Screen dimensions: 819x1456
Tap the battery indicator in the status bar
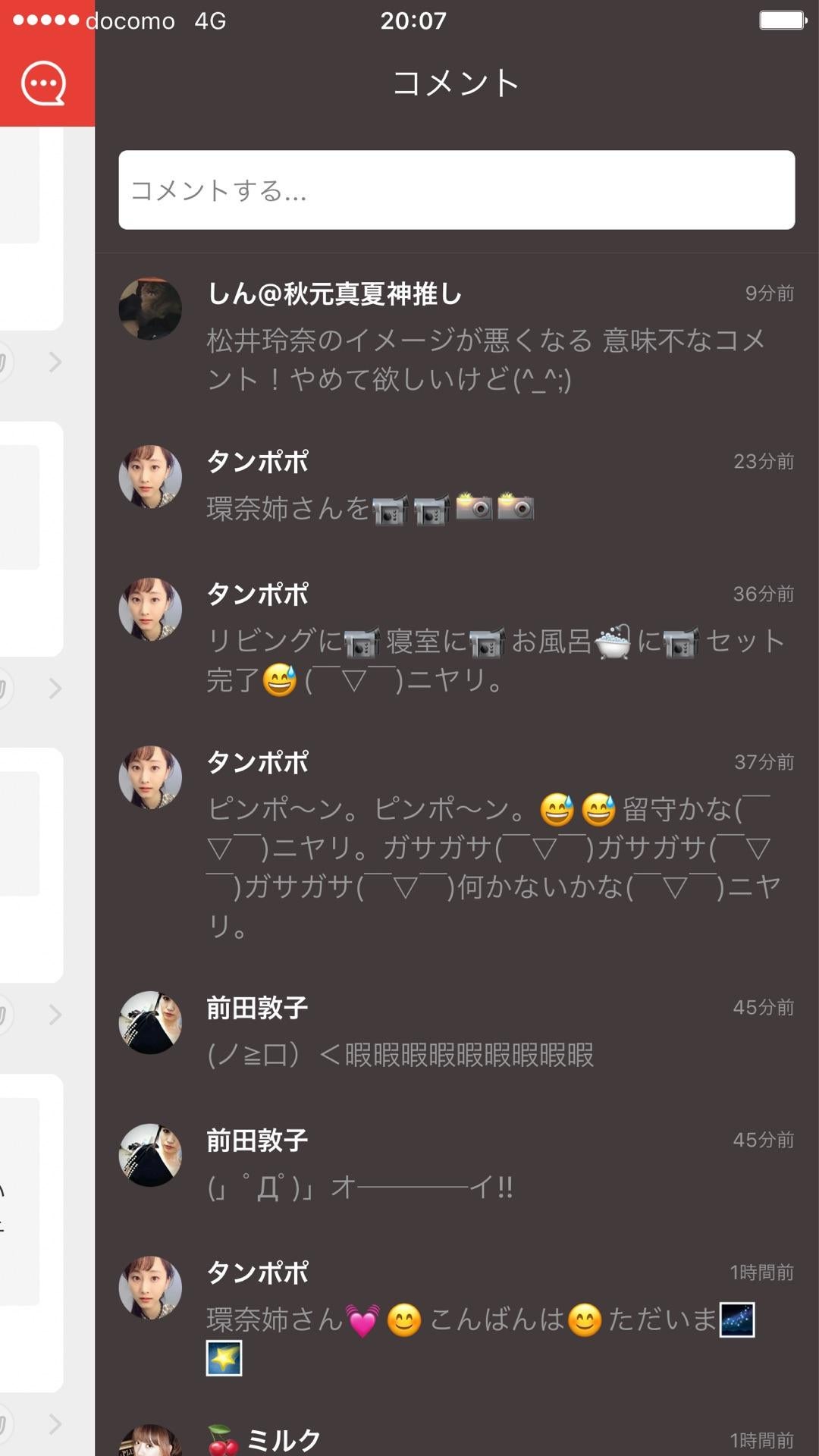(x=781, y=20)
